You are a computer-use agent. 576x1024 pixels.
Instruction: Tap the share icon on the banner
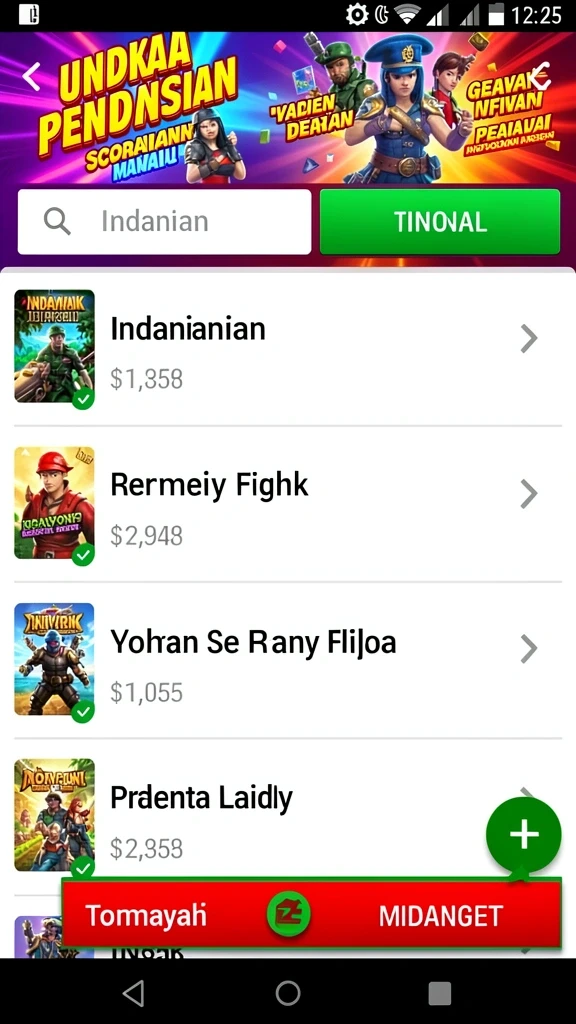coord(539,76)
